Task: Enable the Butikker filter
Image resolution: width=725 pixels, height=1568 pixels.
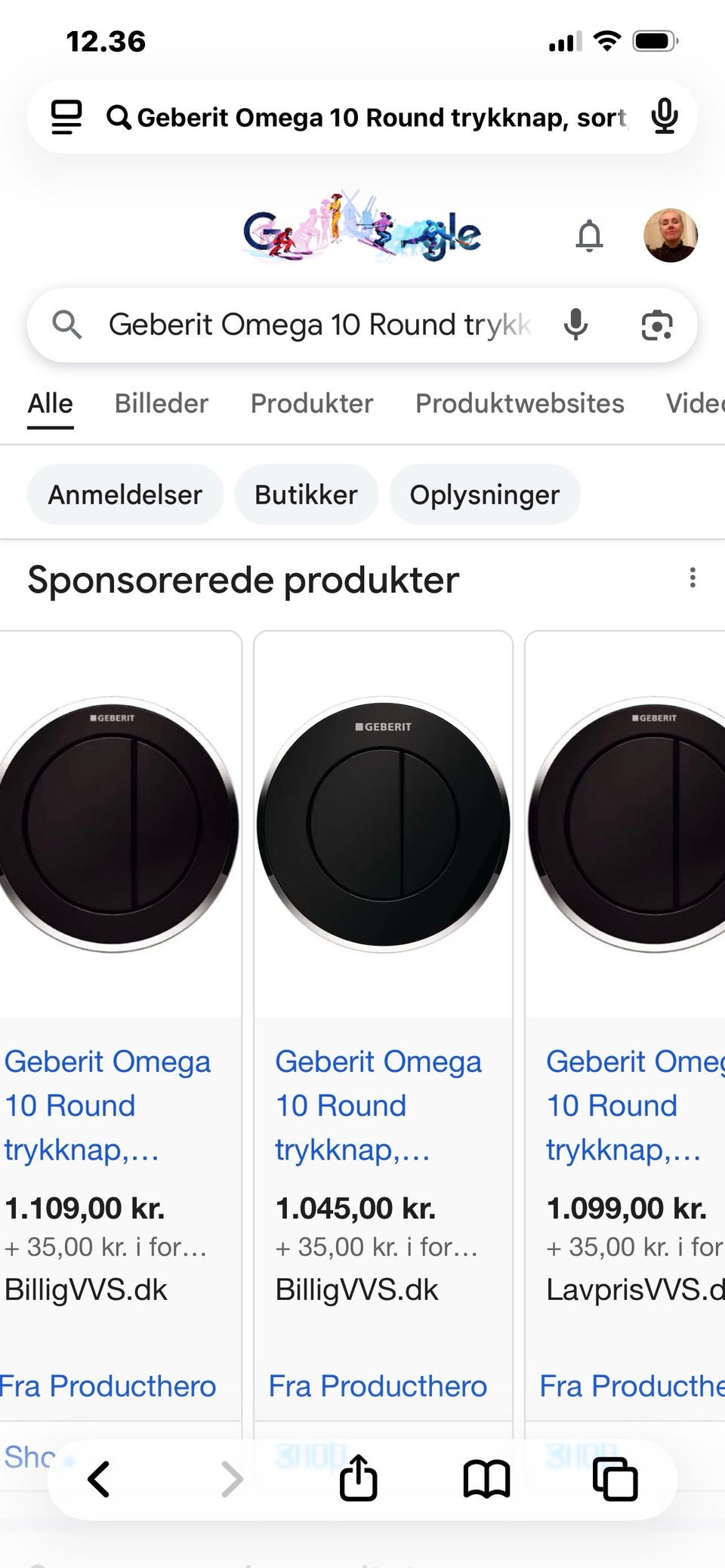Action: click(306, 494)
